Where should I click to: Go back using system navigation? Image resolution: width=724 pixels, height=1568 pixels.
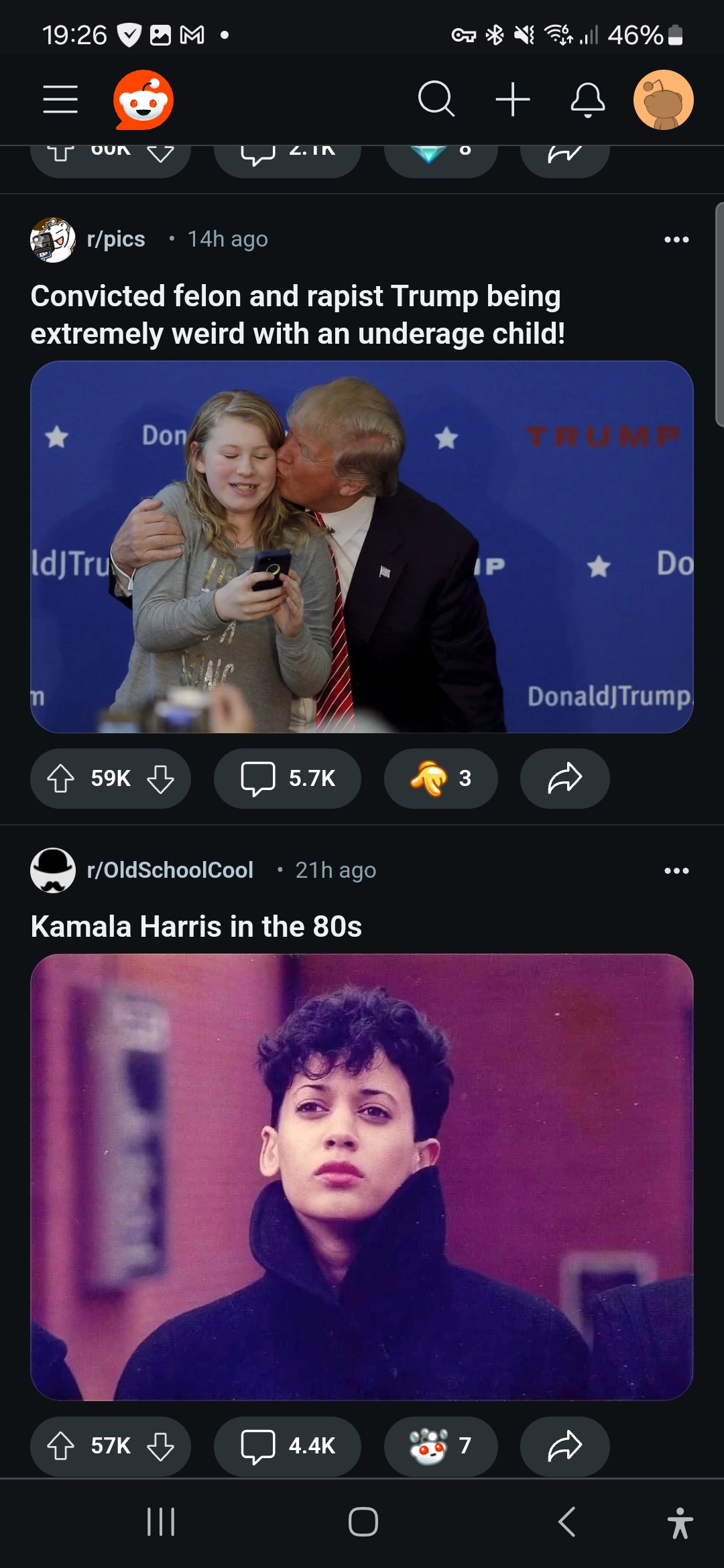pos(567,1522)
